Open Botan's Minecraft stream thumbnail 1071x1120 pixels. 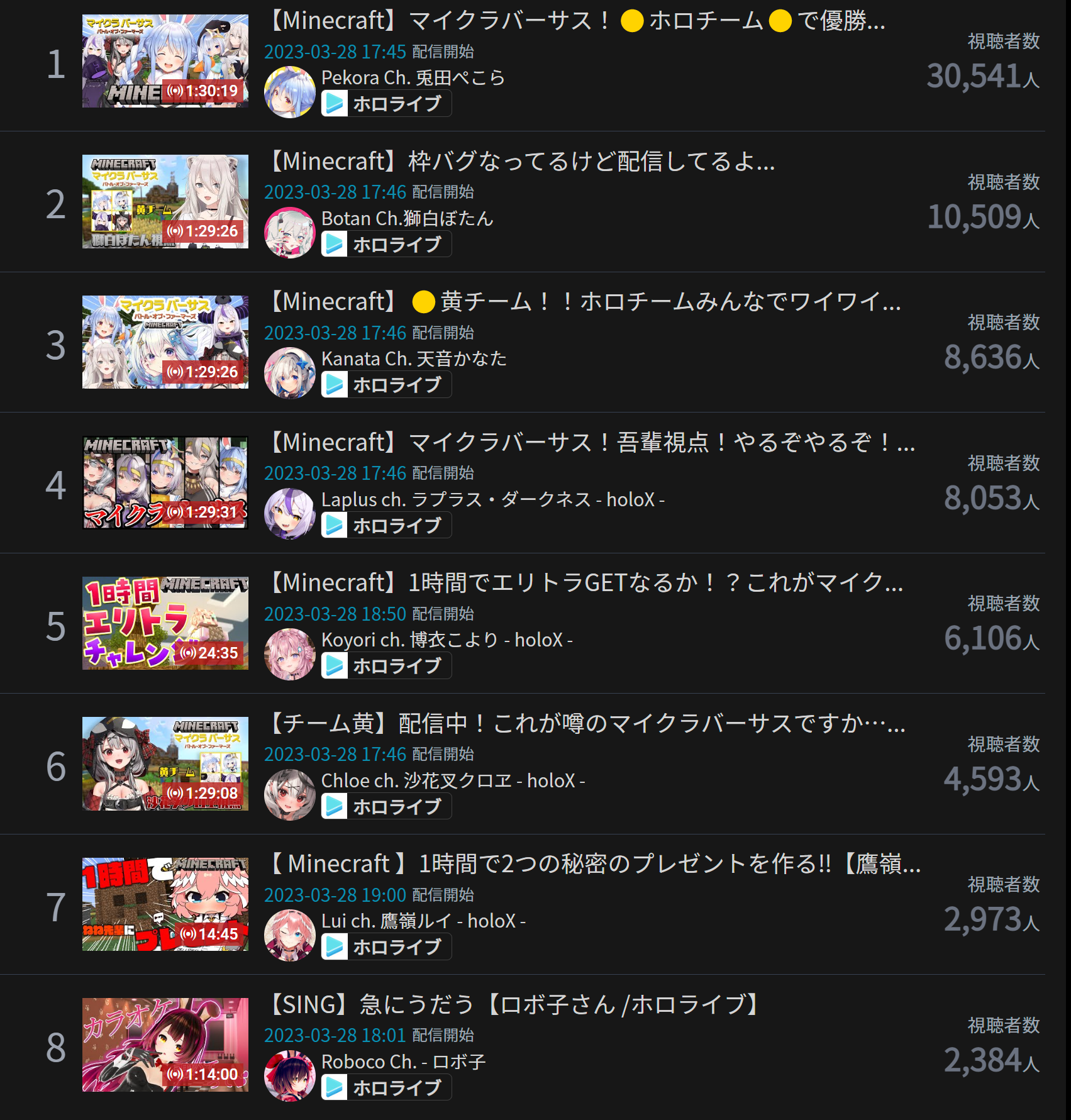(x=165, y=202)
